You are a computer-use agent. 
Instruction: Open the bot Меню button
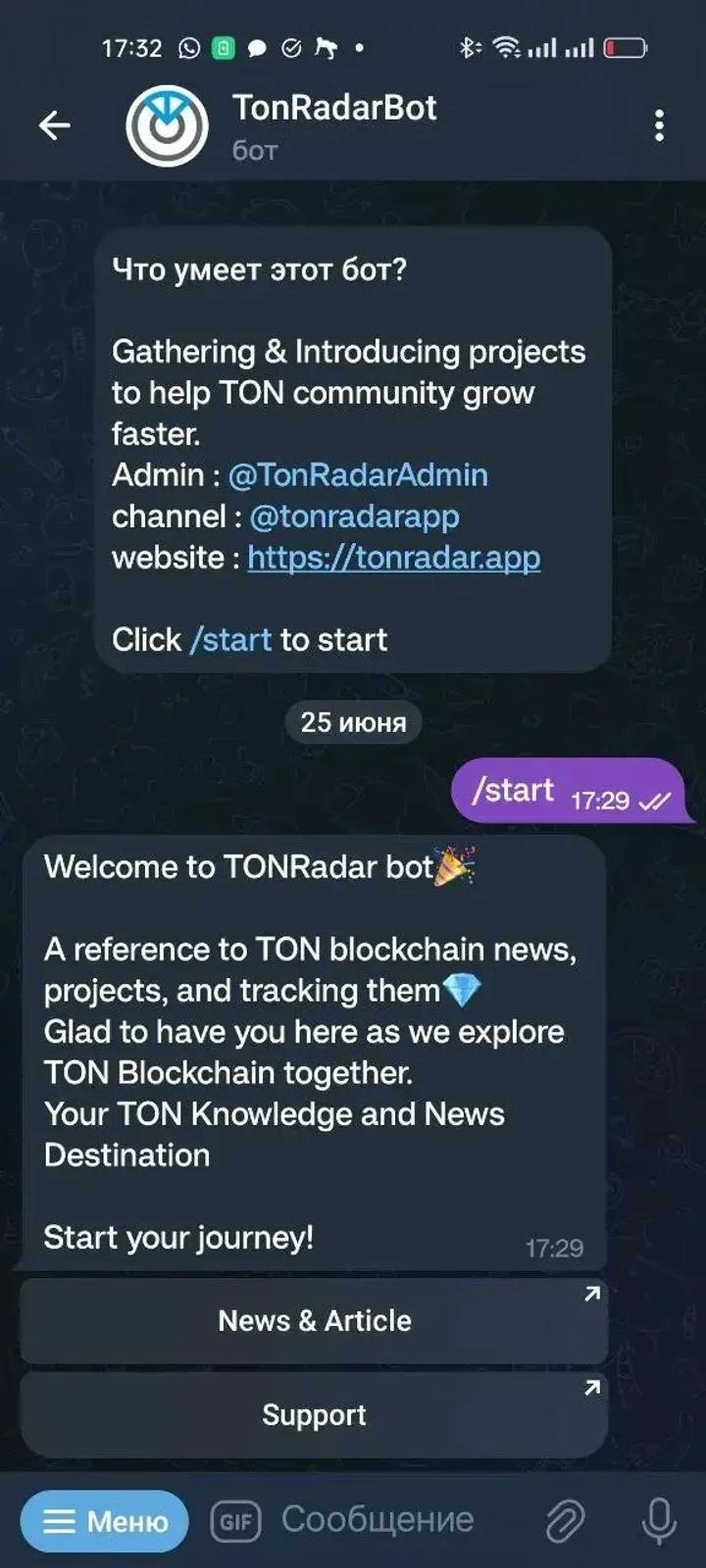105,1521
